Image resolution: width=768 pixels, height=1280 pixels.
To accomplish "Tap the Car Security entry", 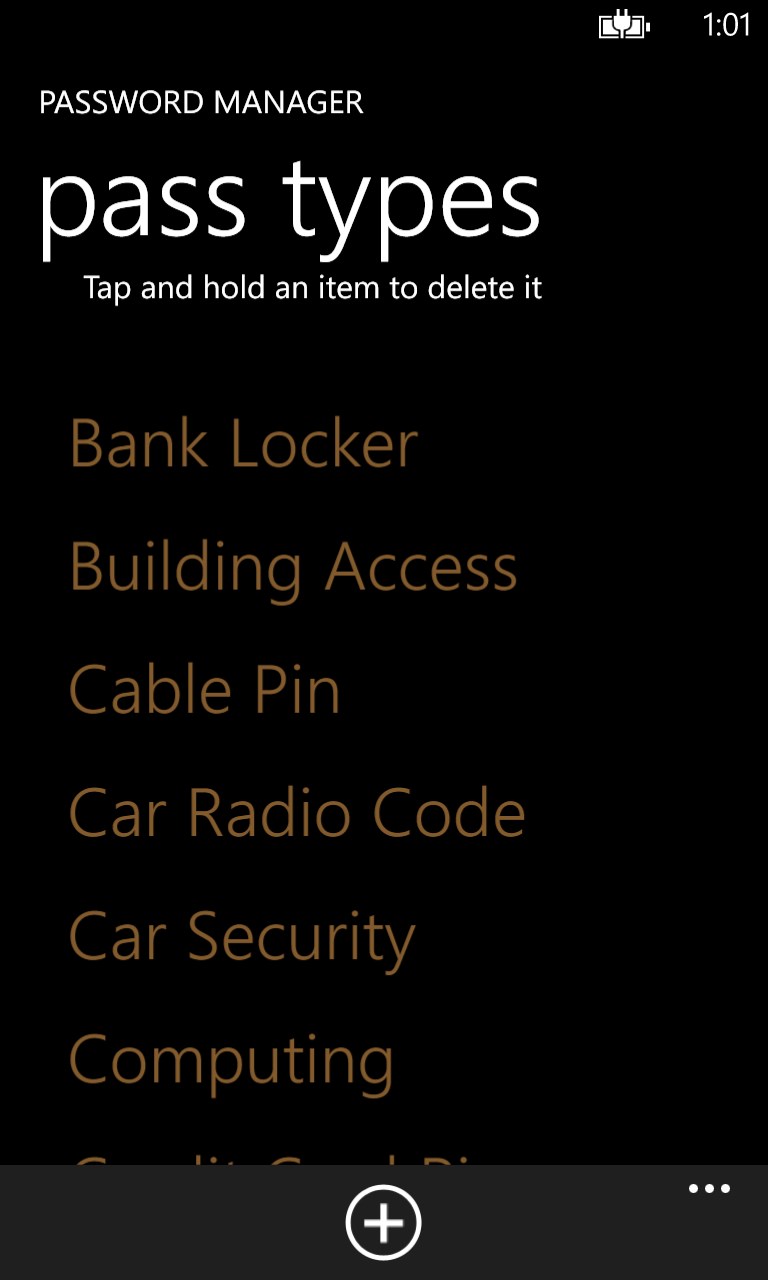I will click(x=242, y=937).
